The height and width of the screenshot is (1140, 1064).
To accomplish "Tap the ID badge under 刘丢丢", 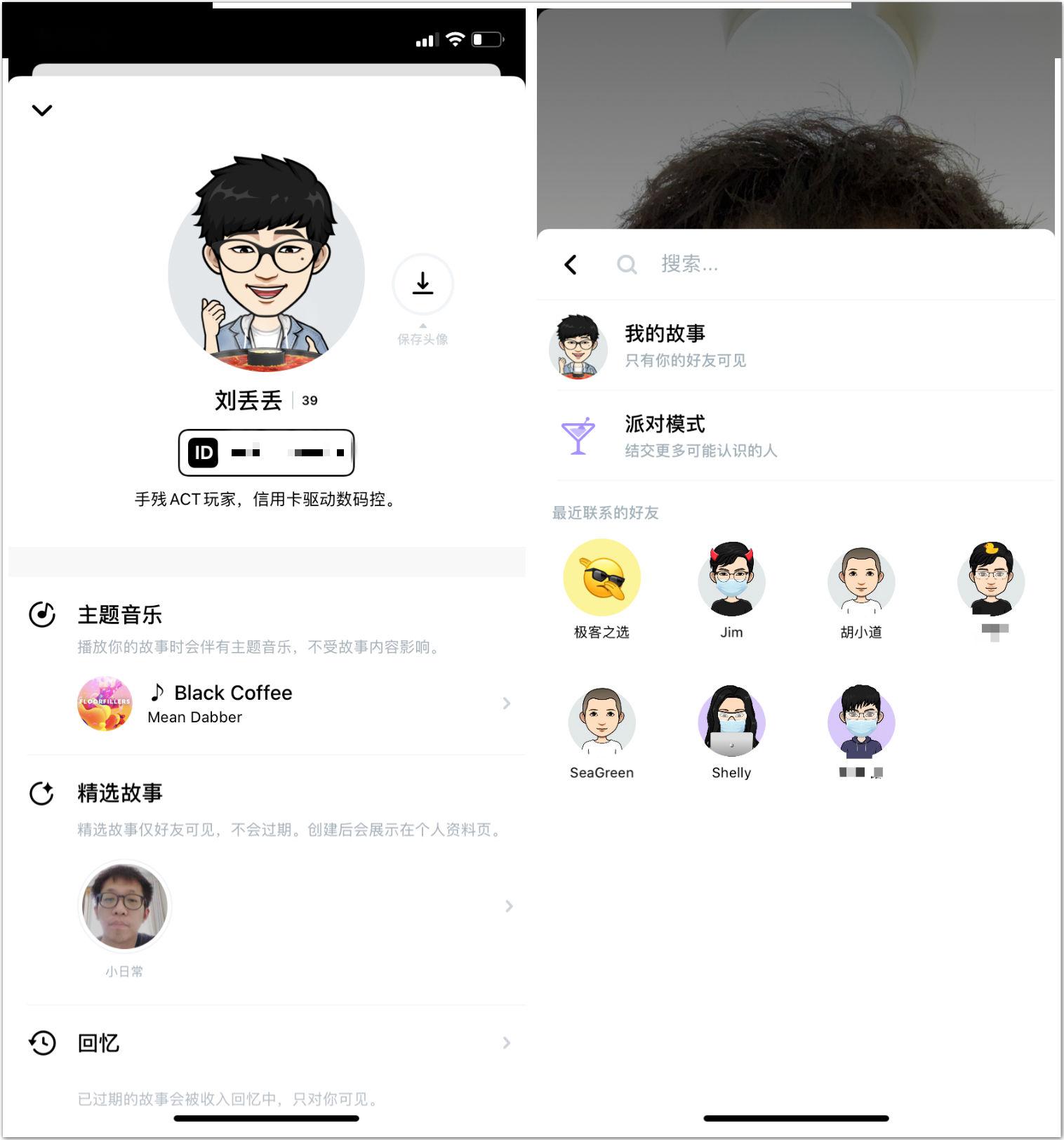I will tap(266, 453).
